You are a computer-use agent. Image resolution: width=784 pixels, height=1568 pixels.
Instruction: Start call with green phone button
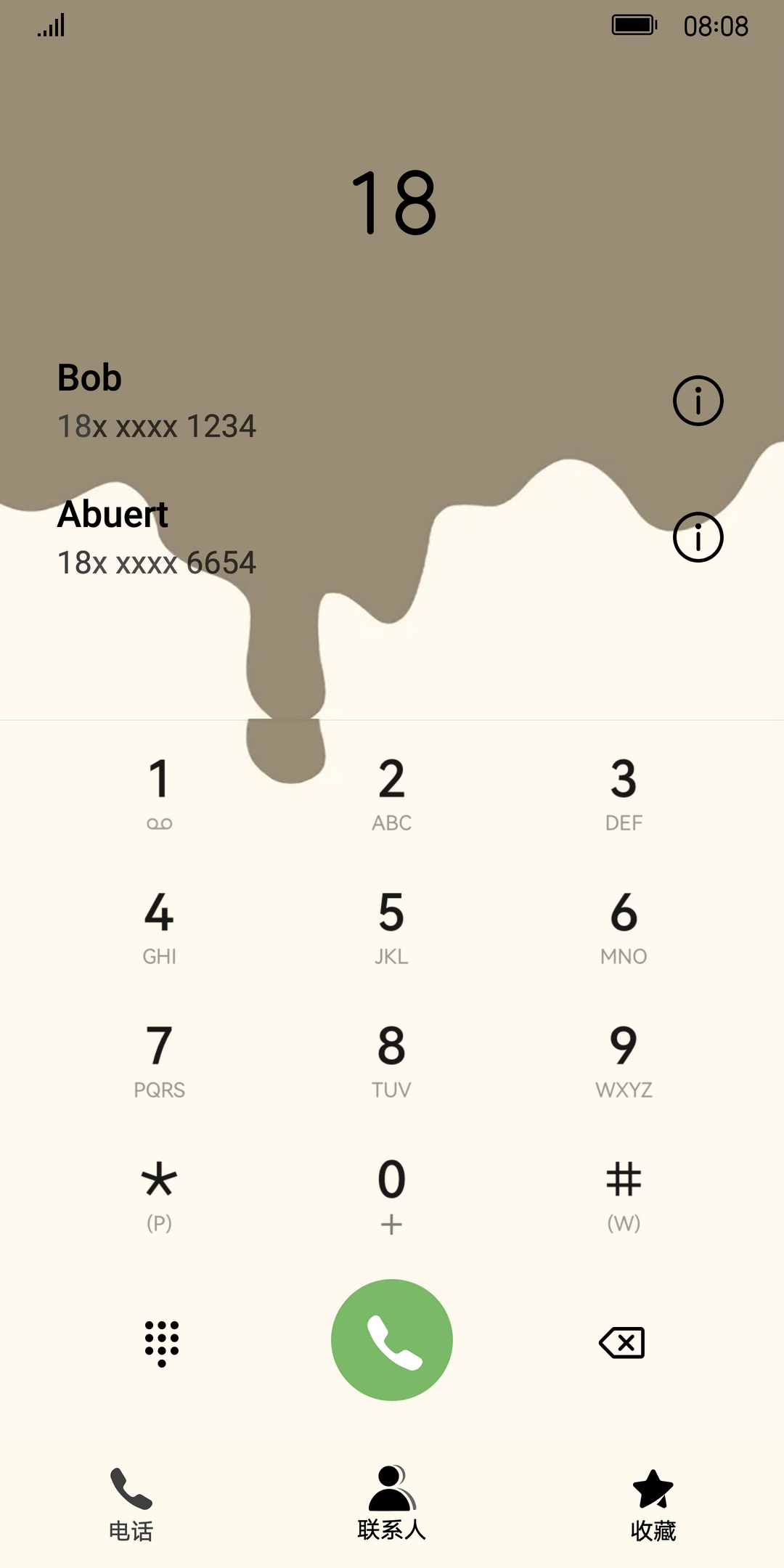click(392, 1340)
